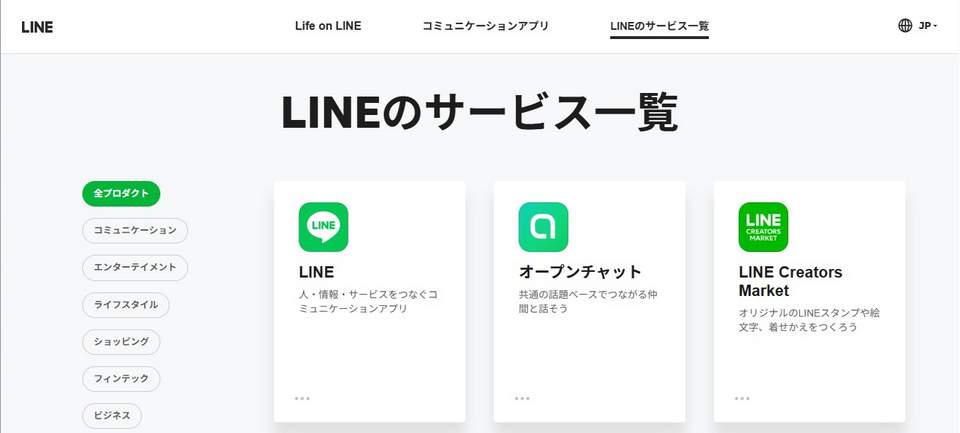960x433 pixels.
Task: Expand more options on LINE Creators Market card
Action: (742, 398)
